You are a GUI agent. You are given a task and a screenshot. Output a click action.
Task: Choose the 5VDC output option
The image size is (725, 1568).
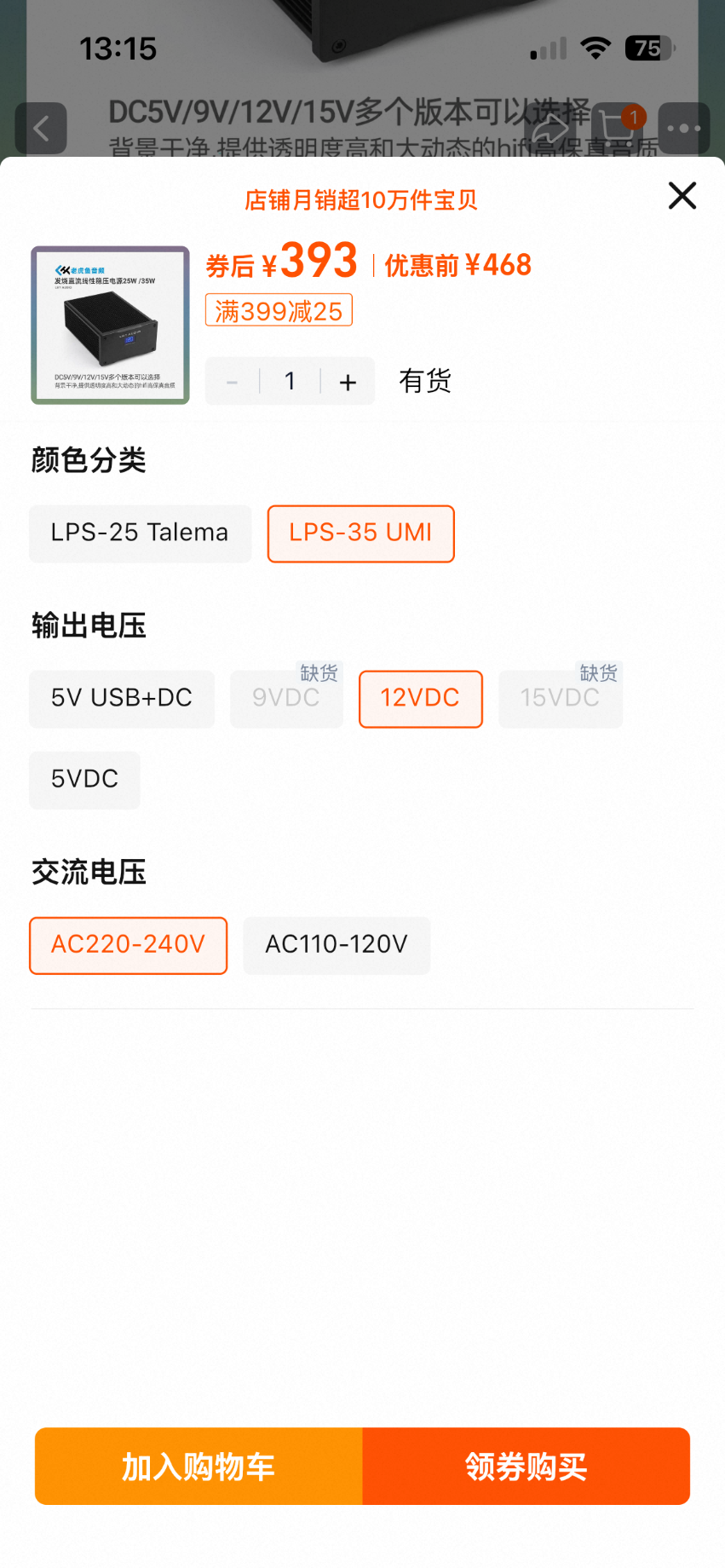(84, 780)
